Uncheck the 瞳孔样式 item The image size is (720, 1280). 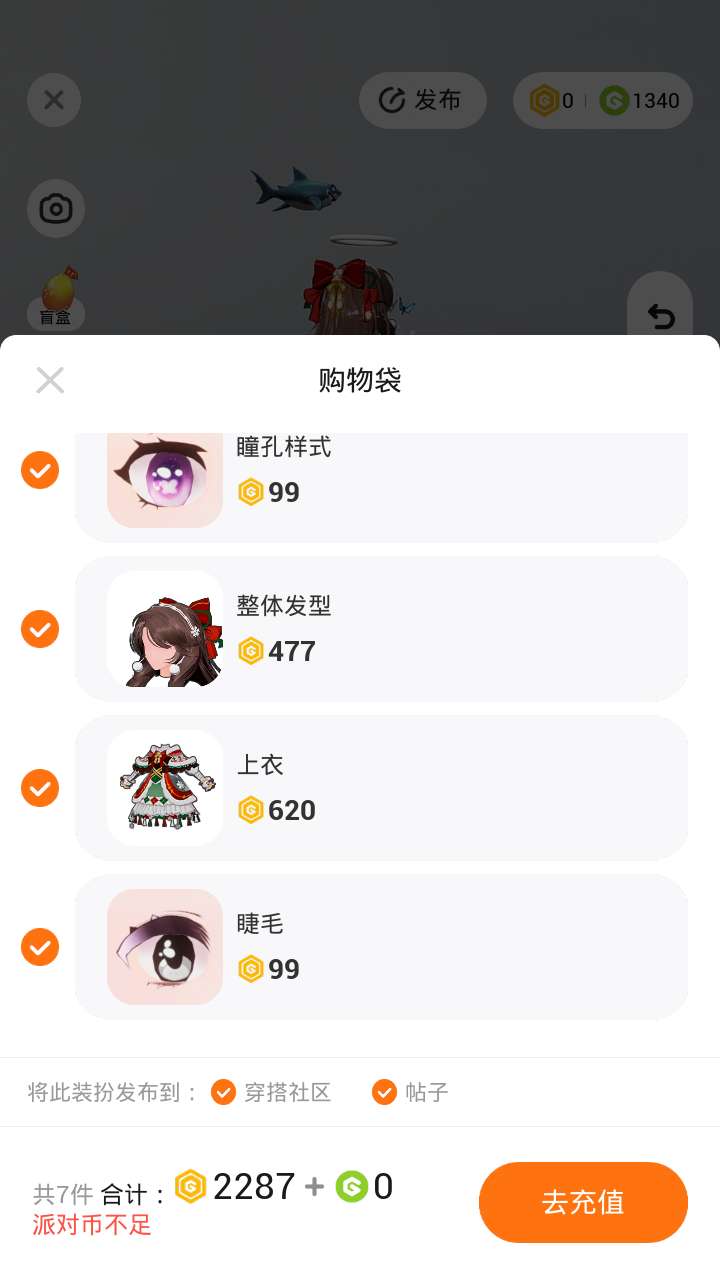coord(40,470)
